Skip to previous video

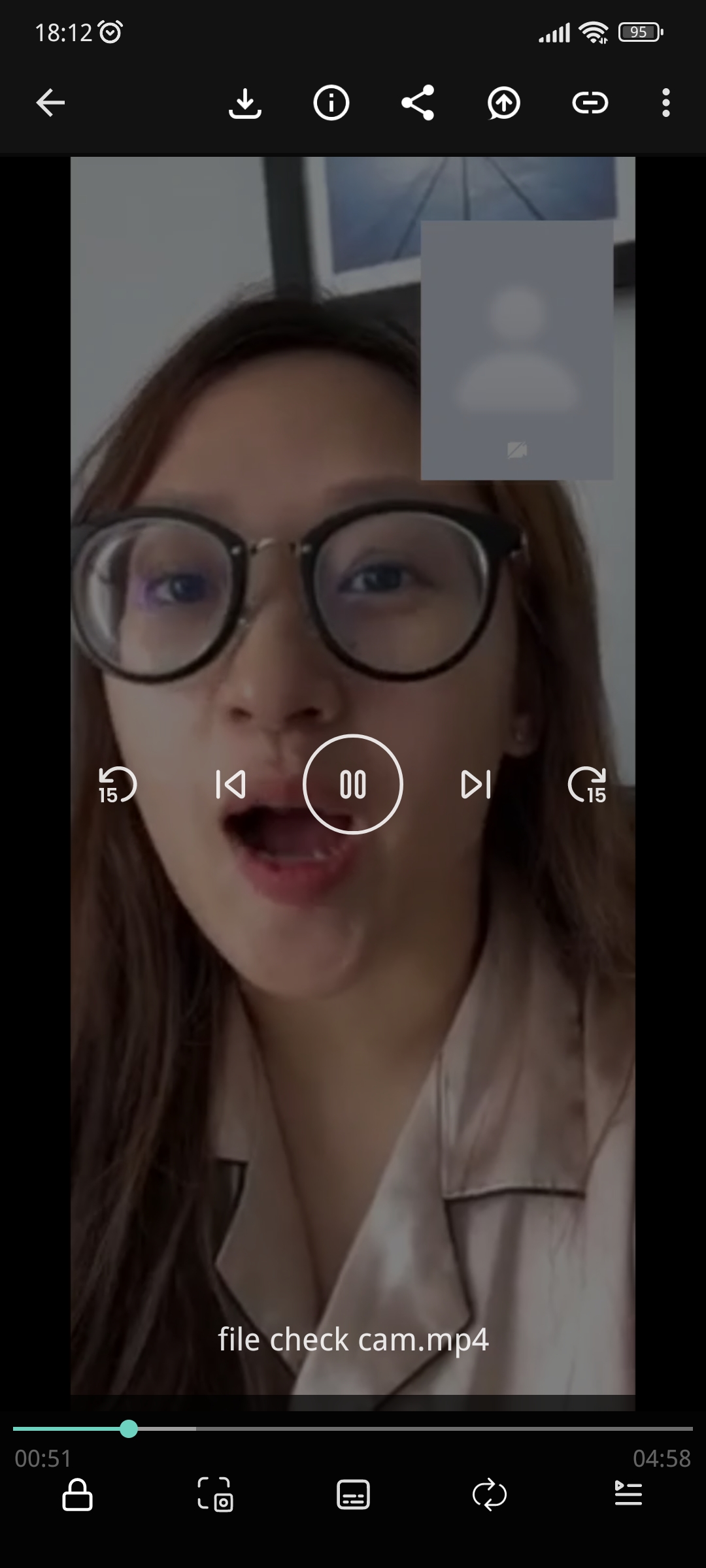click(x=231, y=784)
